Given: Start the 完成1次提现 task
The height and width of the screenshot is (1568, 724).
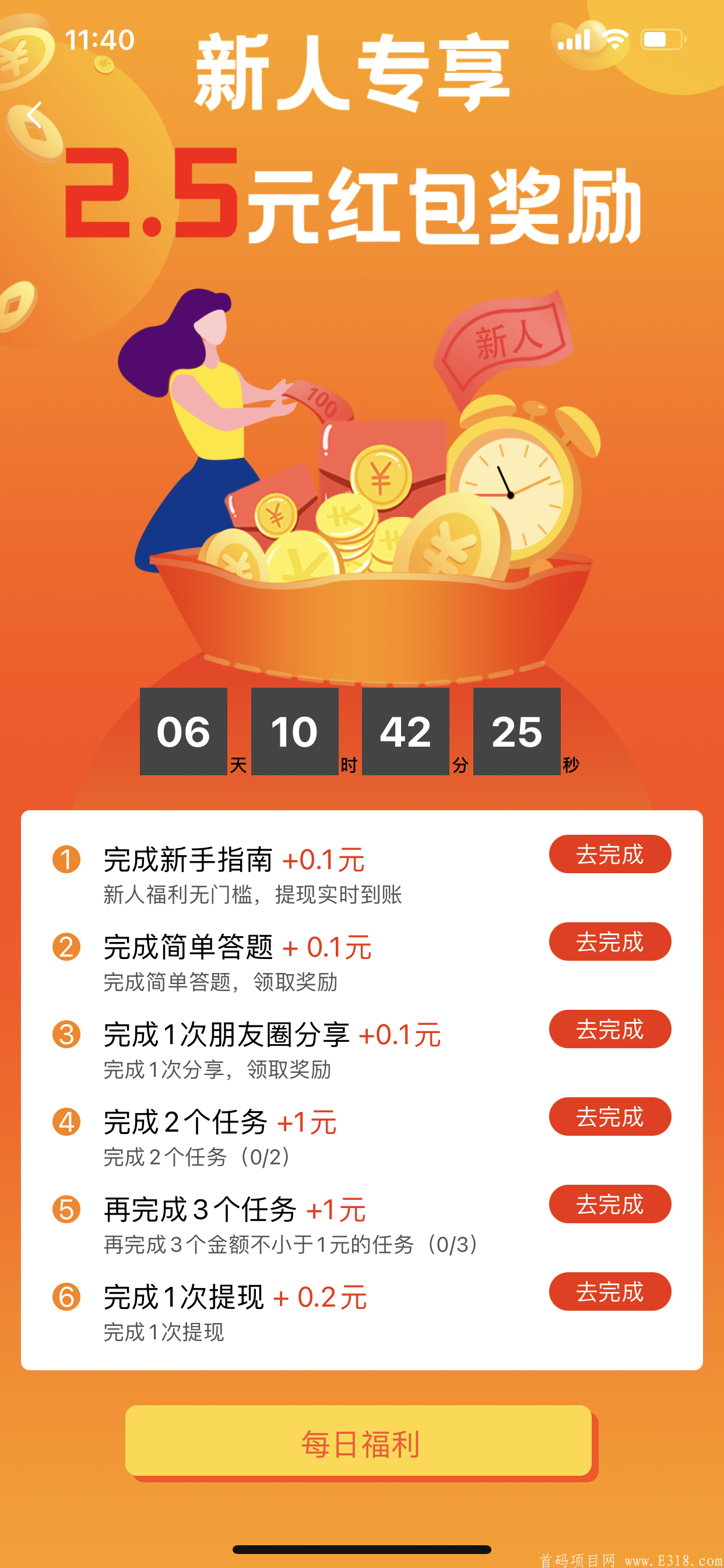Looking at the screenshot, I should click(610, 1291).
